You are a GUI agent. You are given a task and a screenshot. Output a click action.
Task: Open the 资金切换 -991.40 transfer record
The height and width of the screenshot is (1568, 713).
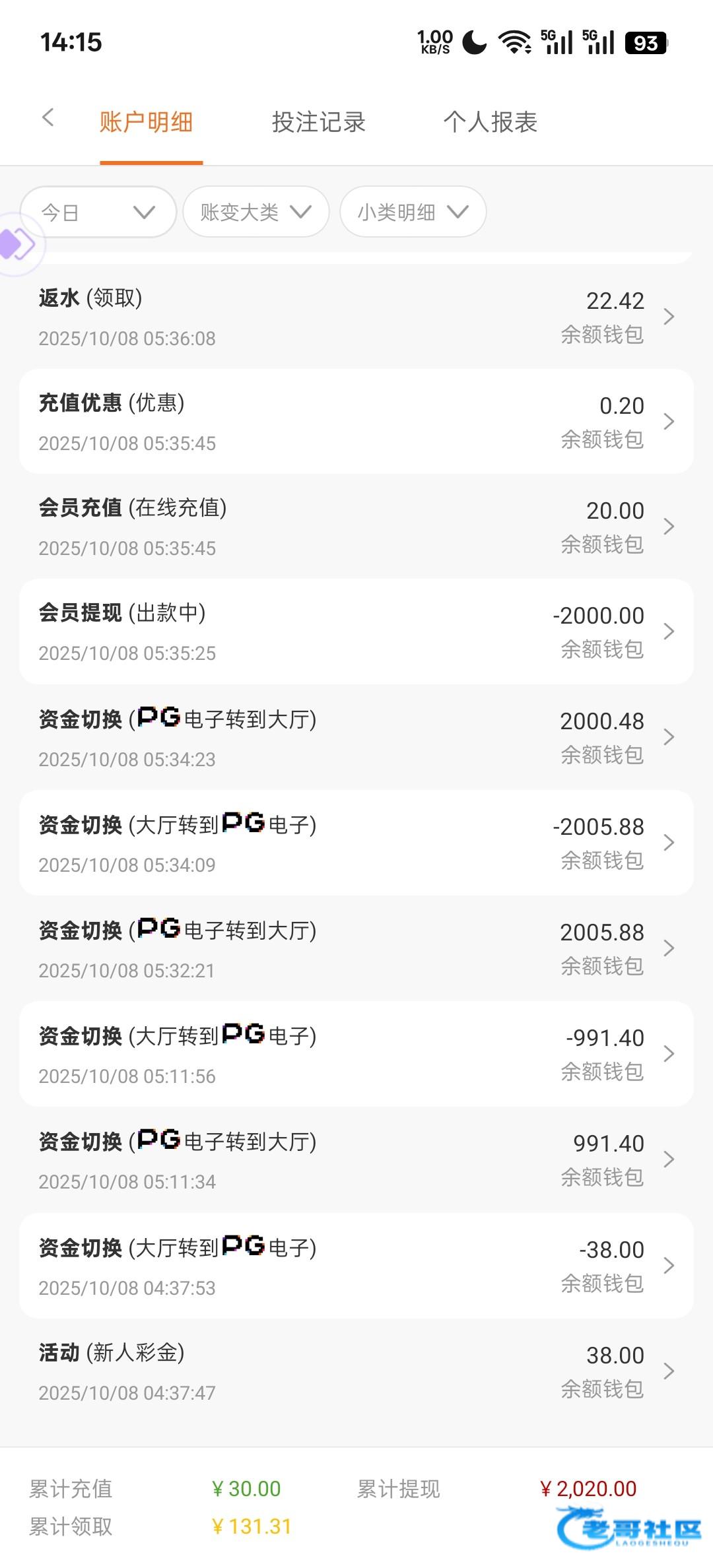click(356, 1054)
